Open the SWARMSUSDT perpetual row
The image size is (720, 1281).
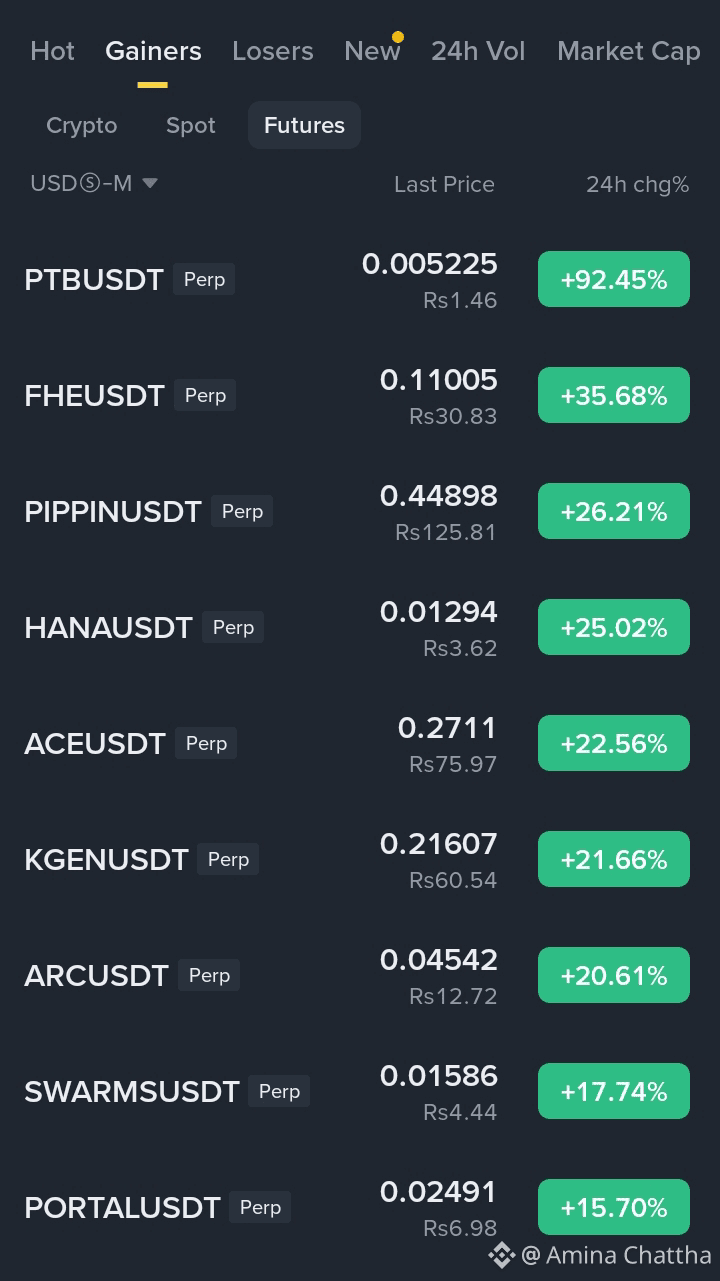point(360,1092)
